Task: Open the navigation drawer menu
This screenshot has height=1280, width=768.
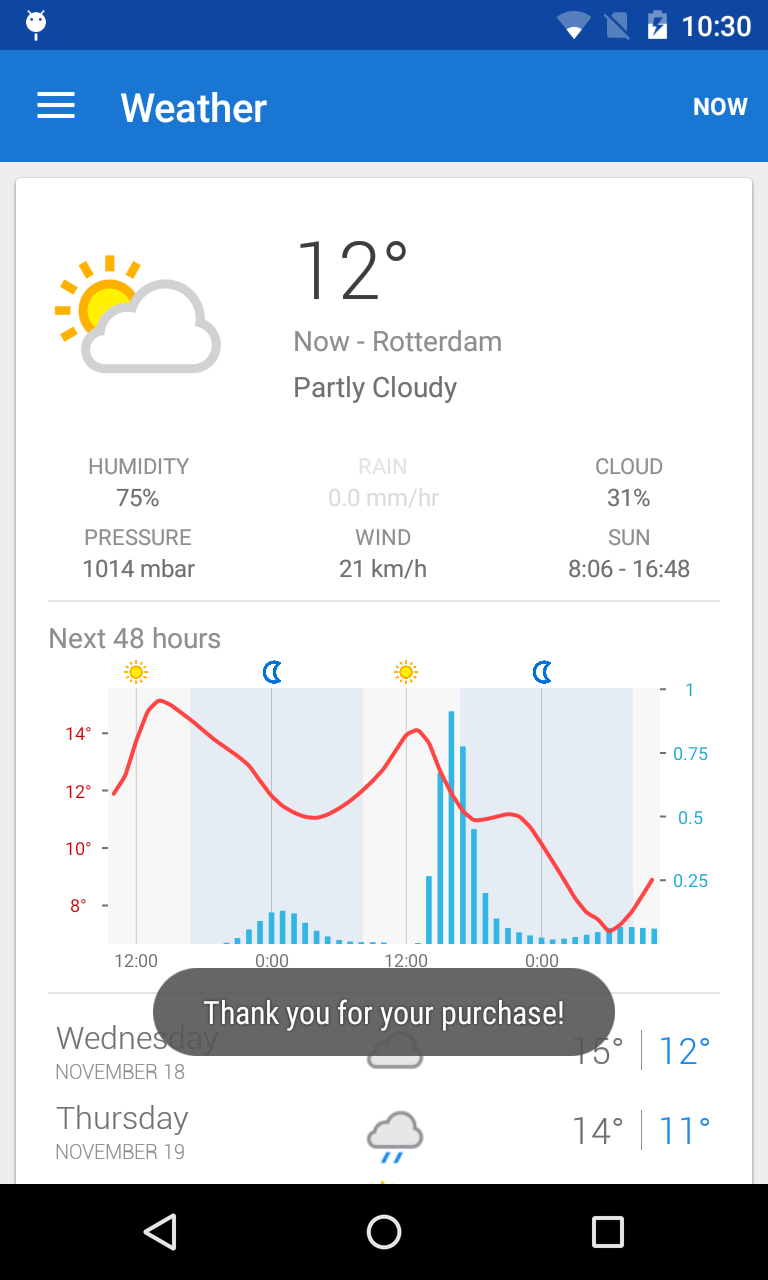Action: pos(56,106)
